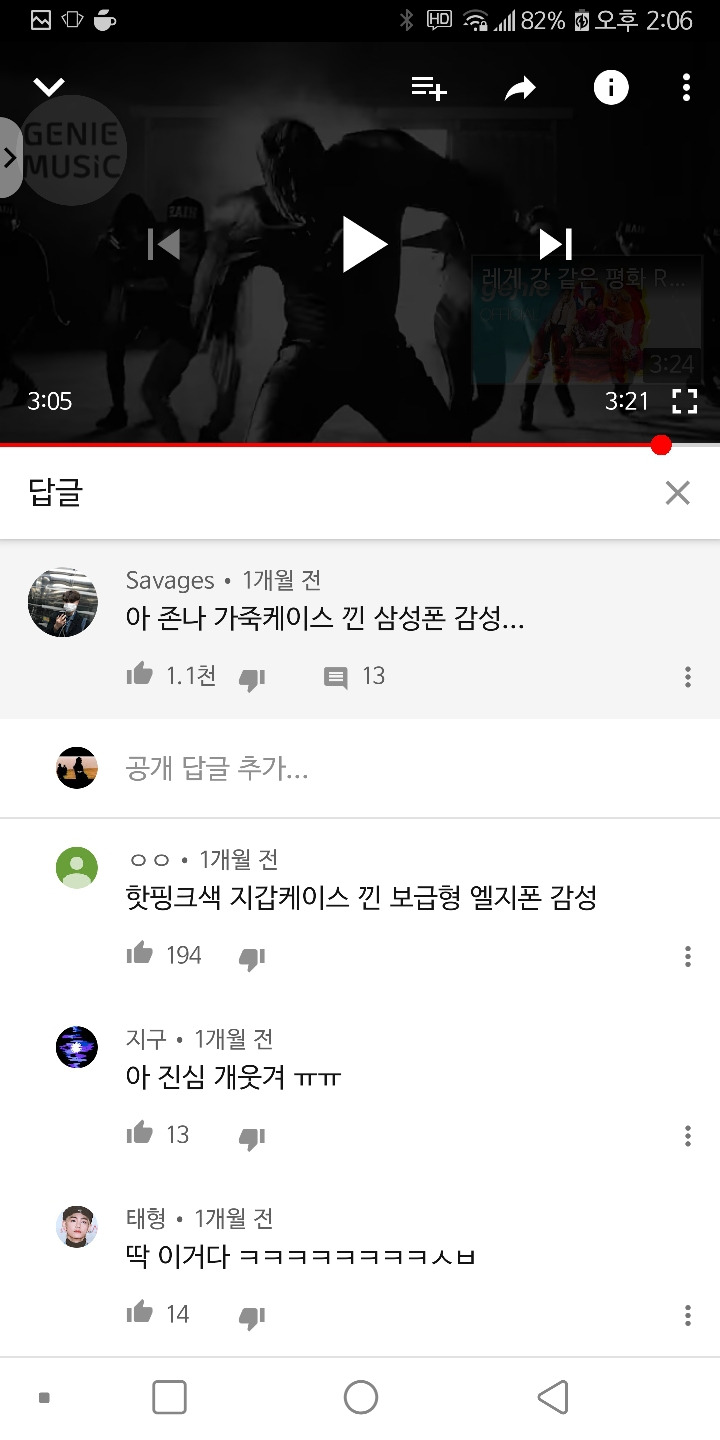Like the Savages comment

point(139,676)
